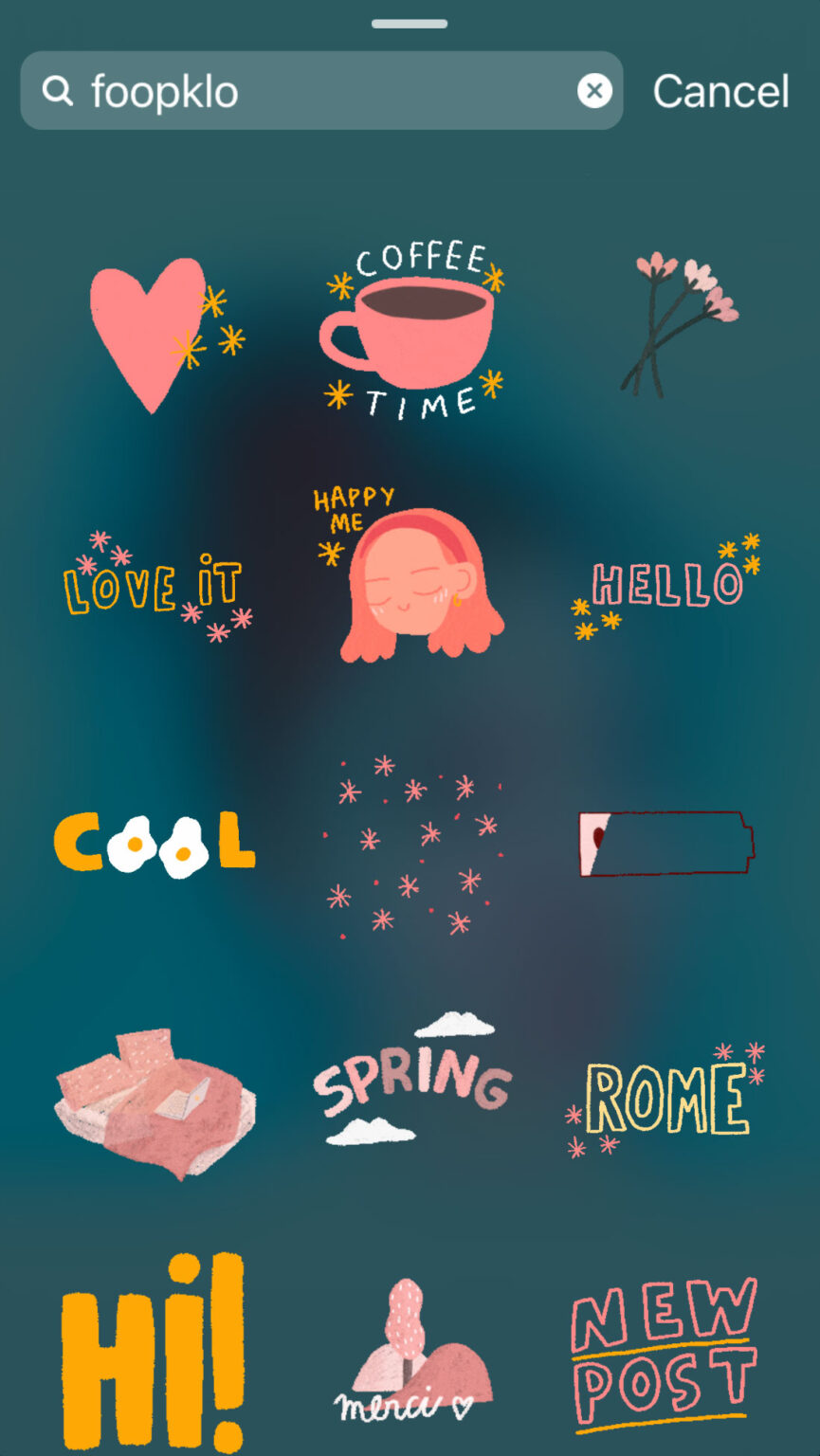Tap the Cancel button
Screen dimensions: 820x1456
tap(720, 90)
